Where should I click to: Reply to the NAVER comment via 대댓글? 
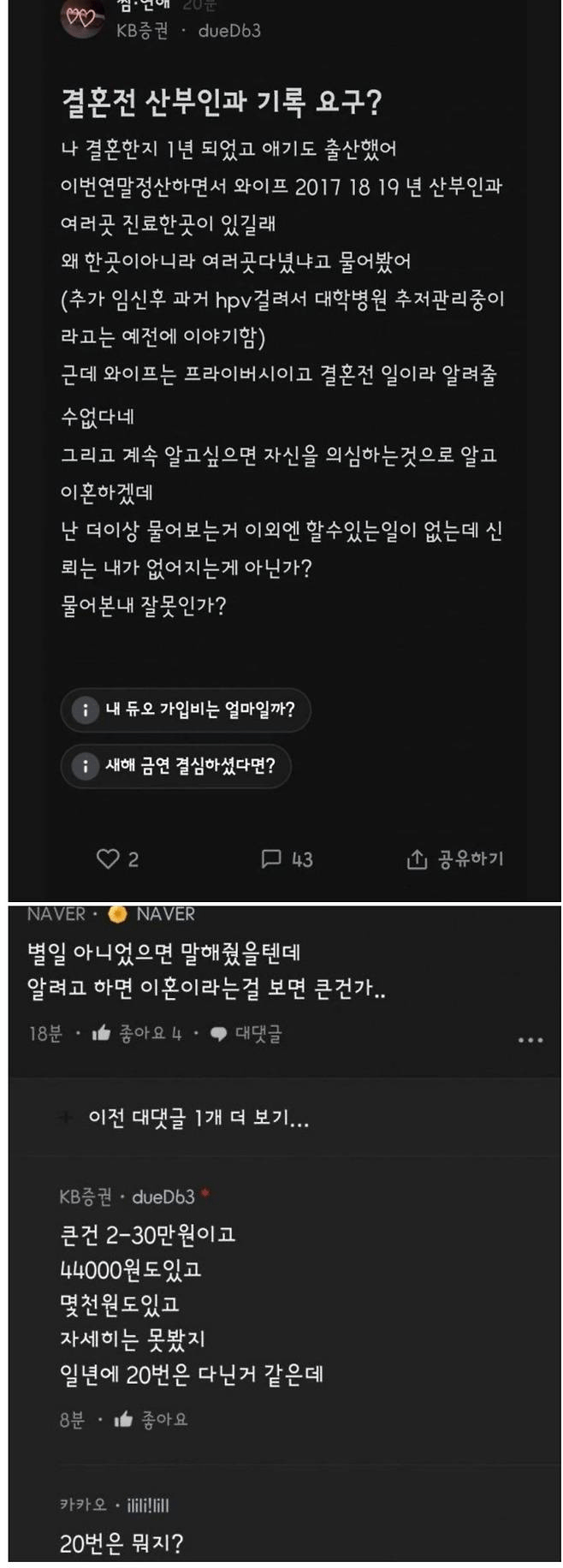click(246, 1033)
